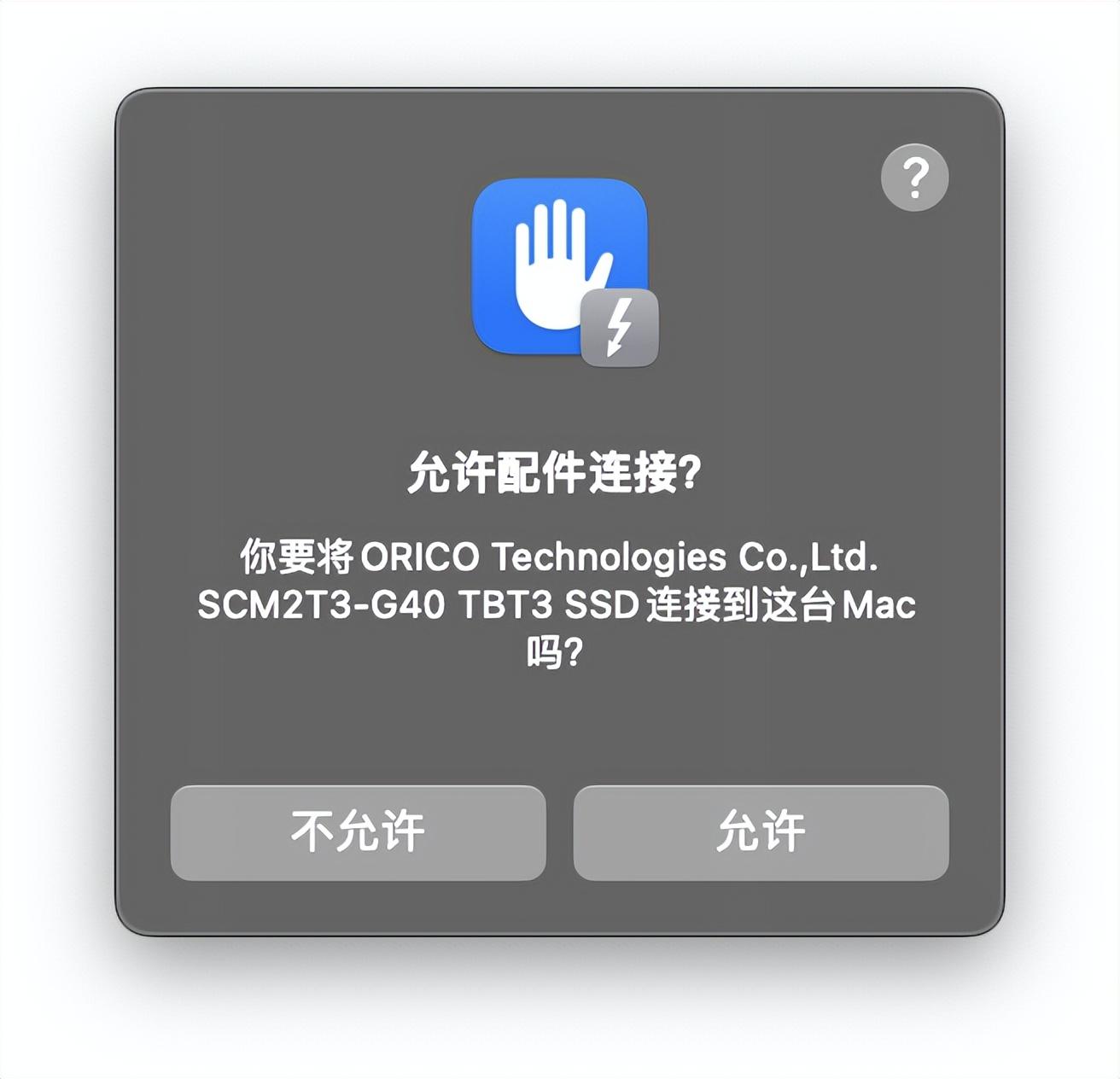Tap 允许 to allow the ORICO SSD
The width and height of the screenshot is (1120, 1079).
click(761, 832)
